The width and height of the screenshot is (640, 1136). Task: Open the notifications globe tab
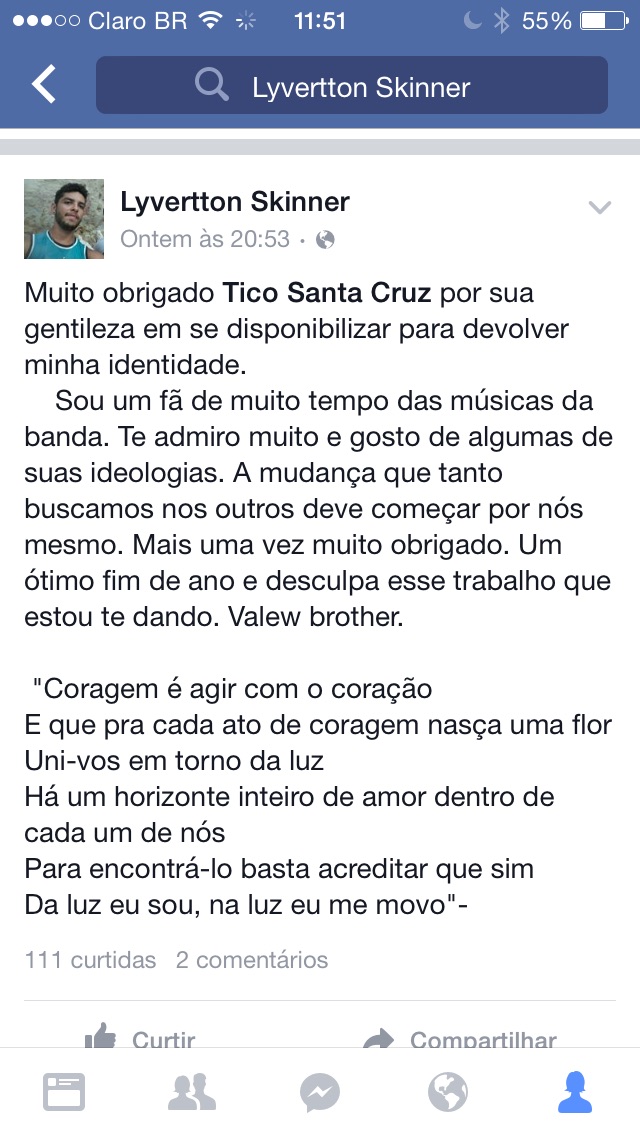click(448, 1092)
